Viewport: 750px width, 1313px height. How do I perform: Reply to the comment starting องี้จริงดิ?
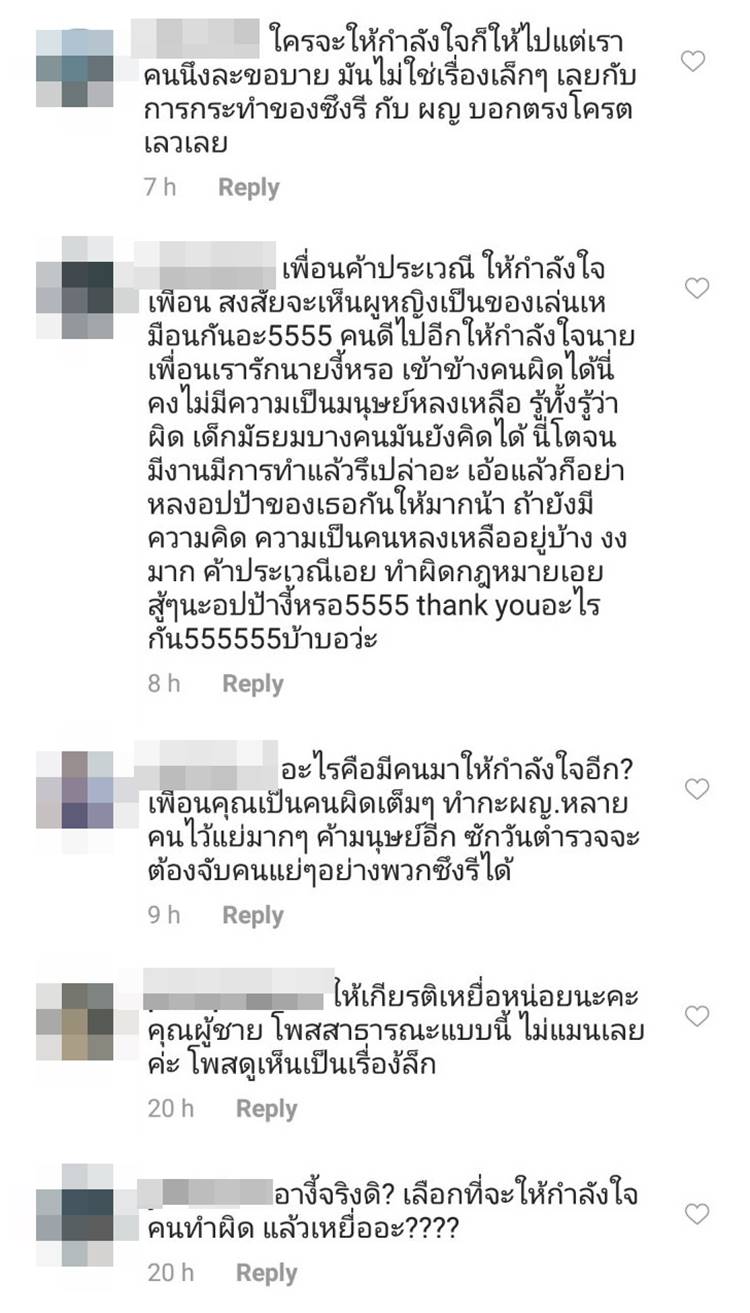266,1273
